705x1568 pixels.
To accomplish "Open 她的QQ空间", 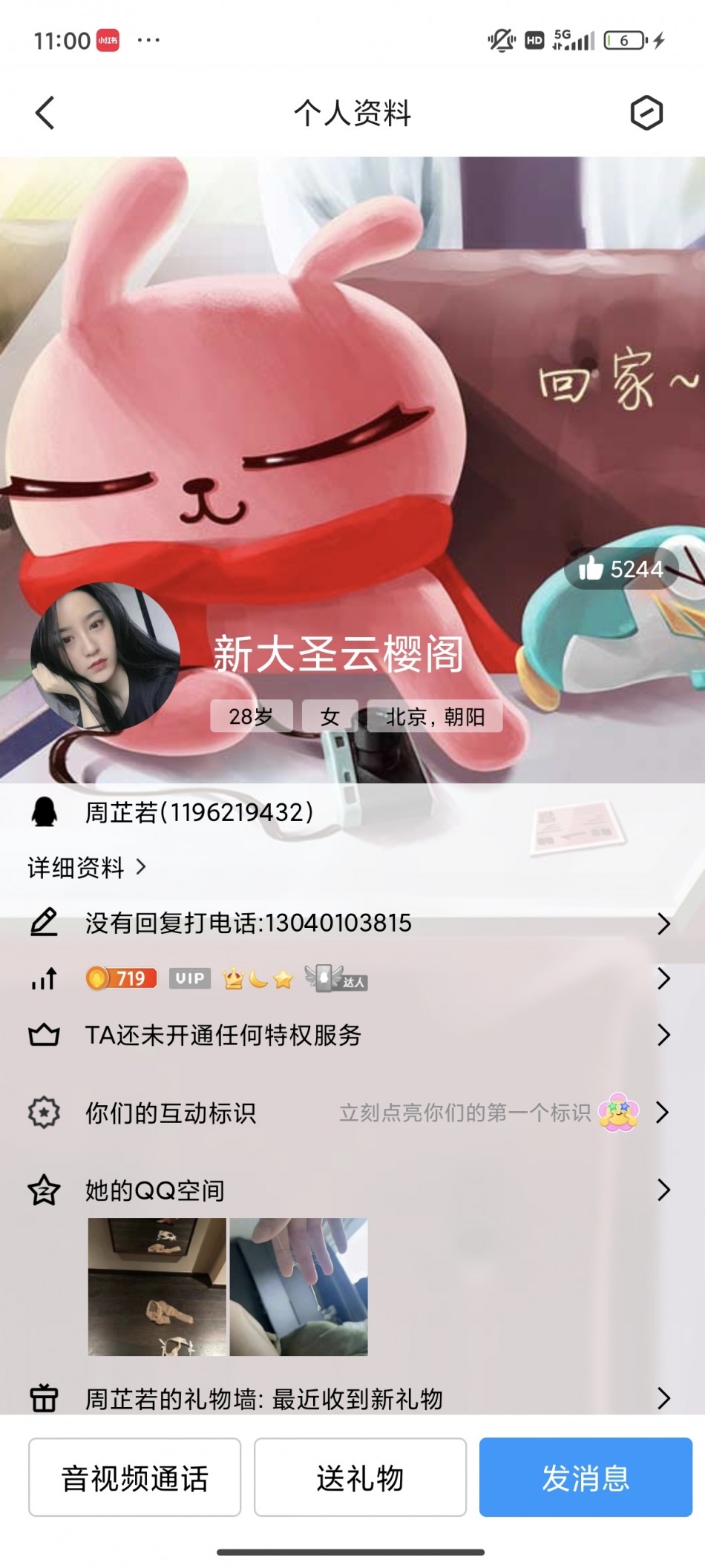I will [349, 1191].
